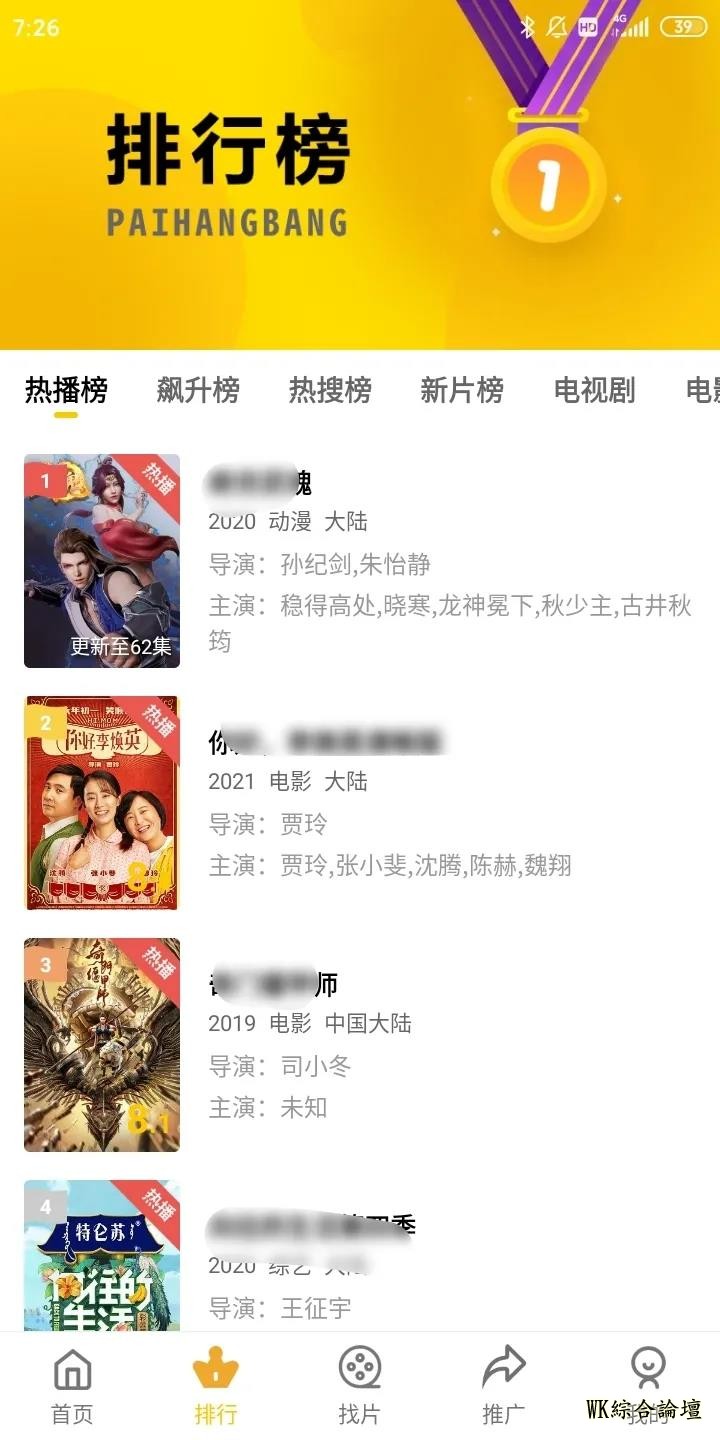Open the 找片 tab
720x1440 pixels.
(x=359, y=1385)
